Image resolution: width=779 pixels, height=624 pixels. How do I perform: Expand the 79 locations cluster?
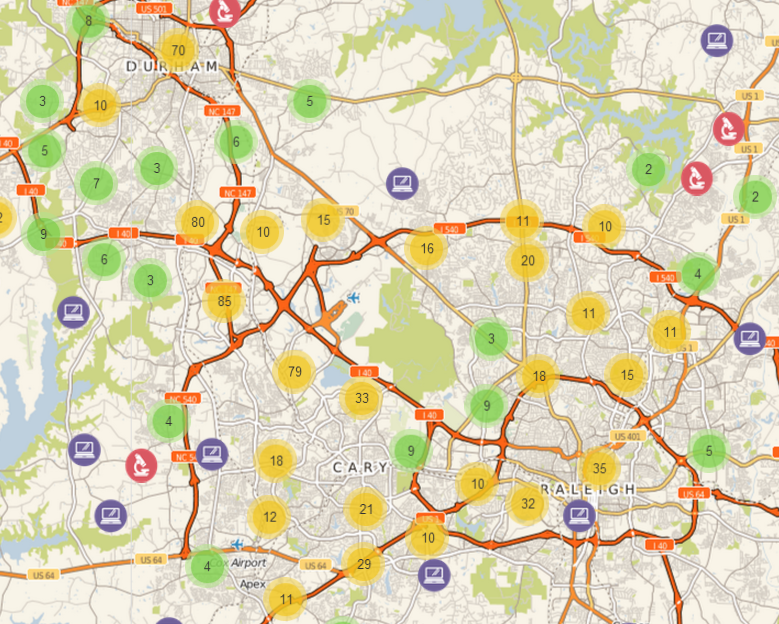(x=294, y=372)
